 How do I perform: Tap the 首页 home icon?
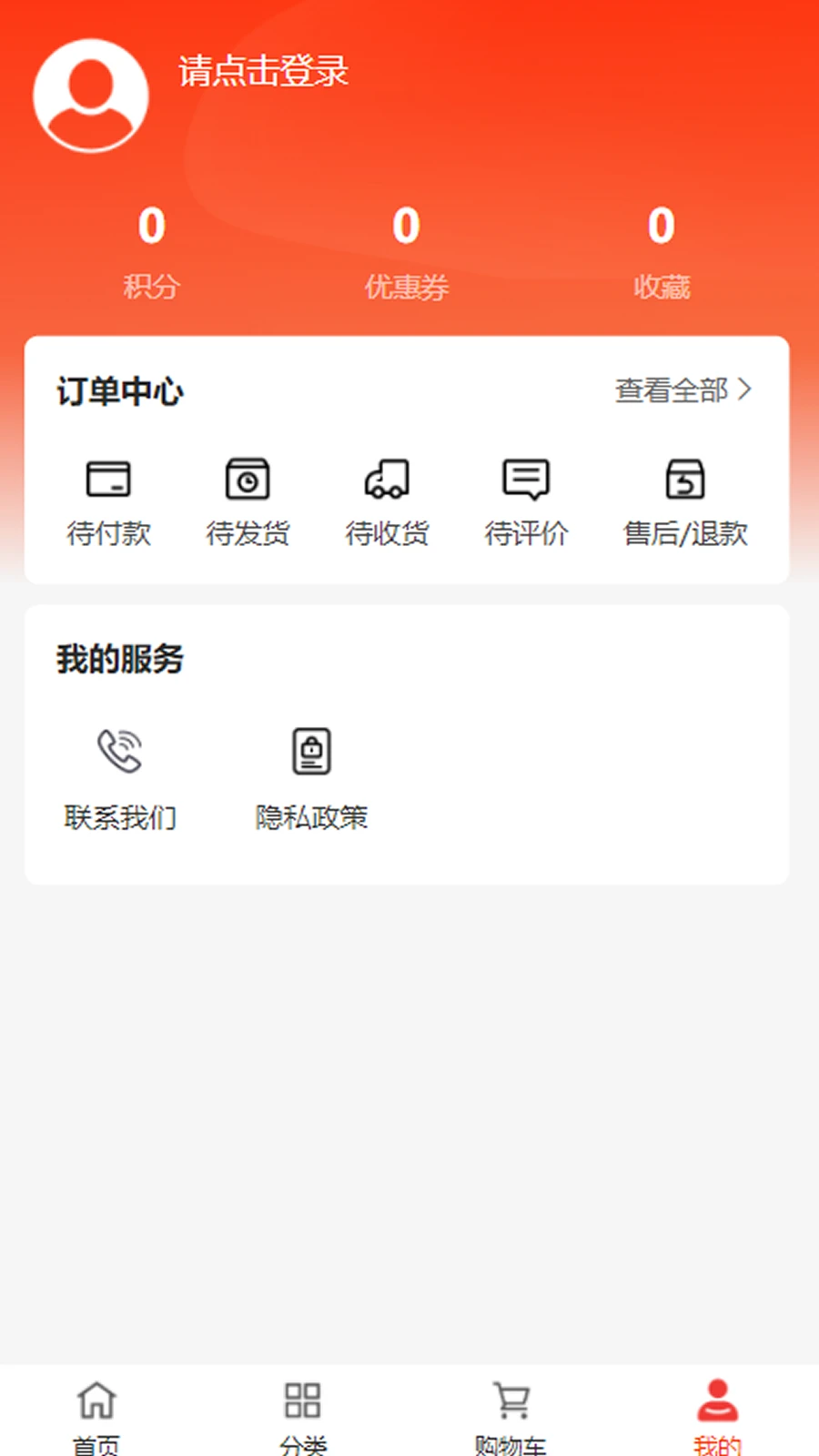95,1400
